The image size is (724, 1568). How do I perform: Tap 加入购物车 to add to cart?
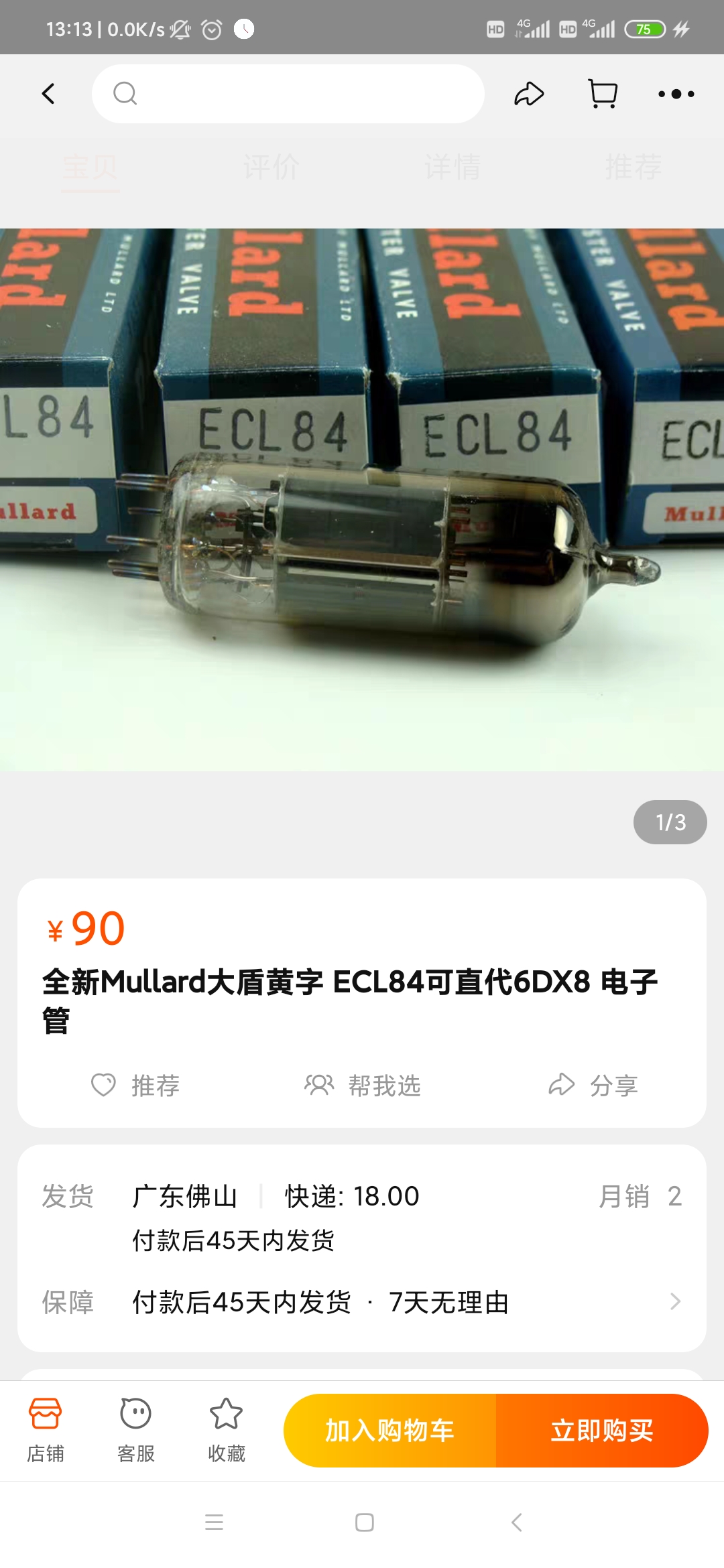(x=390, y=1431)
